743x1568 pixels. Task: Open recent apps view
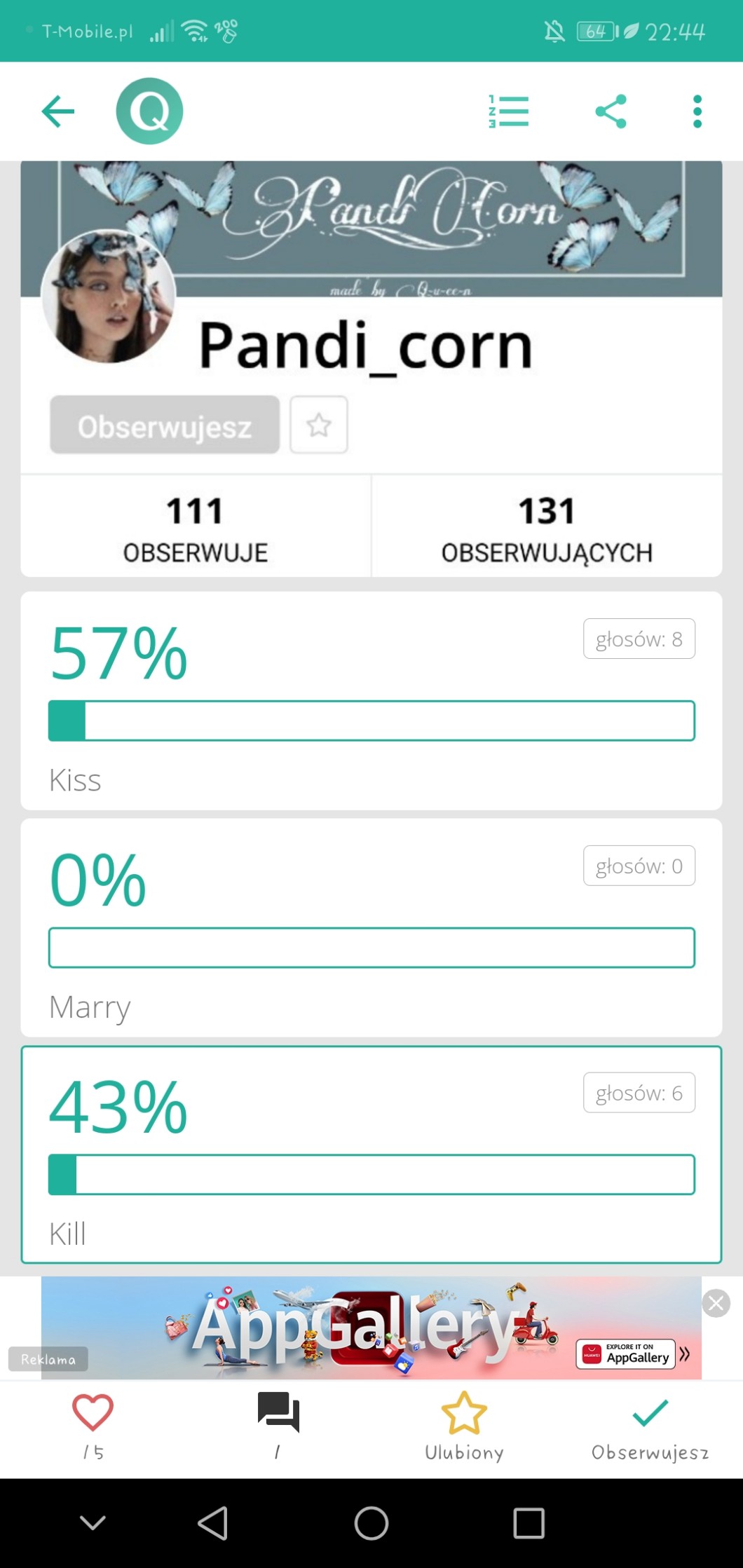click(529, 1523)
